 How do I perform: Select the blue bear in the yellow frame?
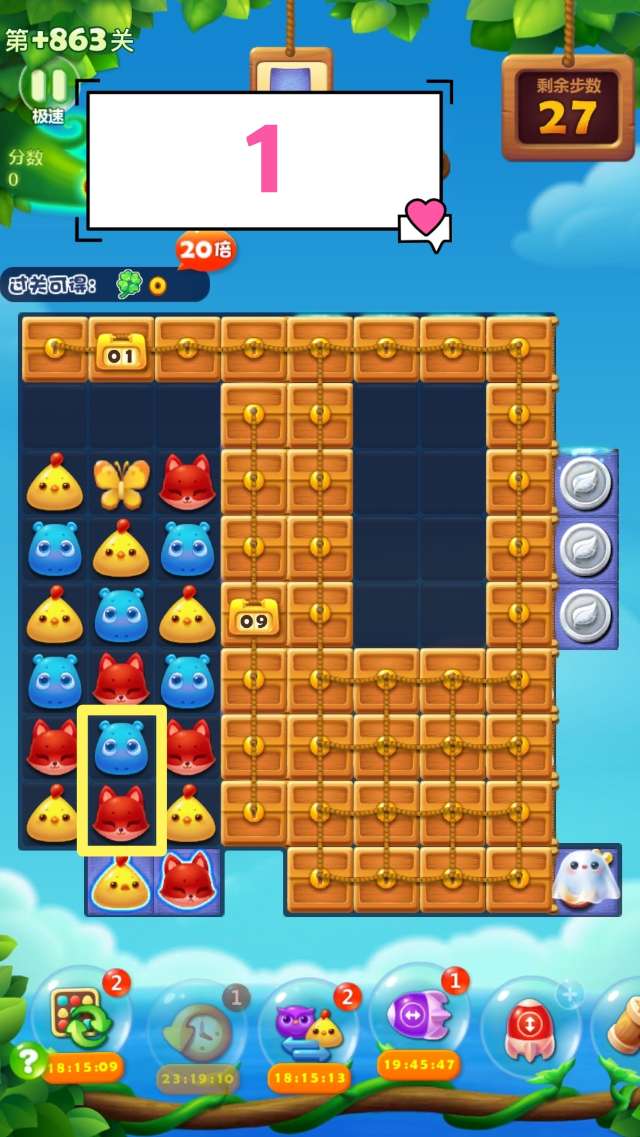(121, 747)
